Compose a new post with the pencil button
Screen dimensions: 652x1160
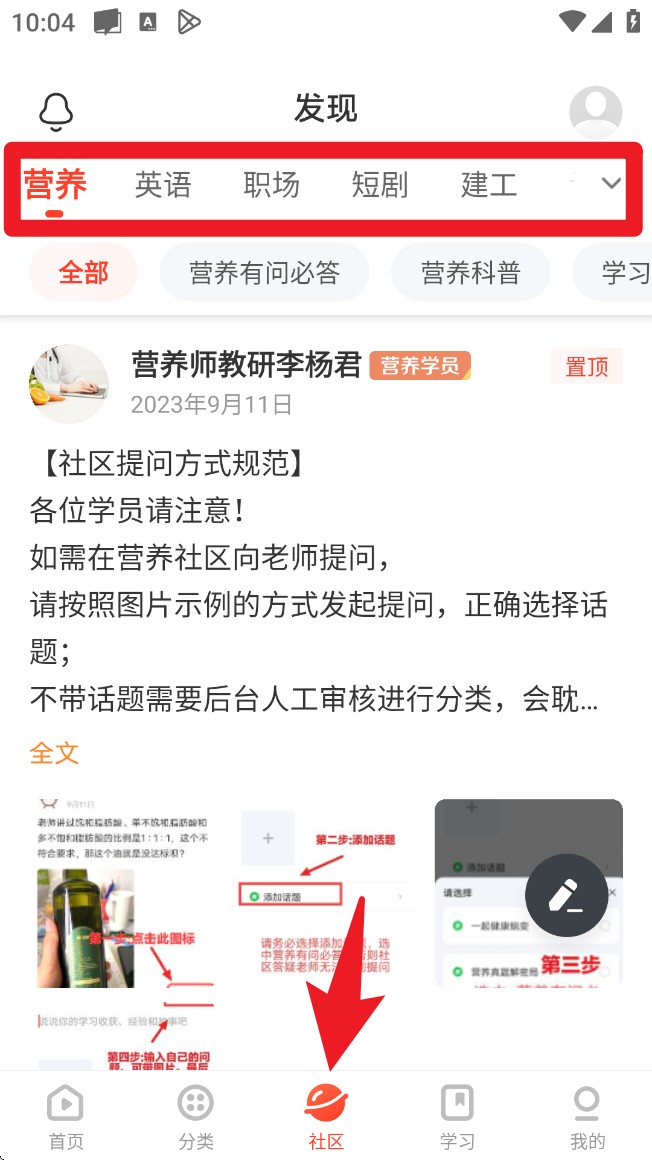[x=566, y=895]
